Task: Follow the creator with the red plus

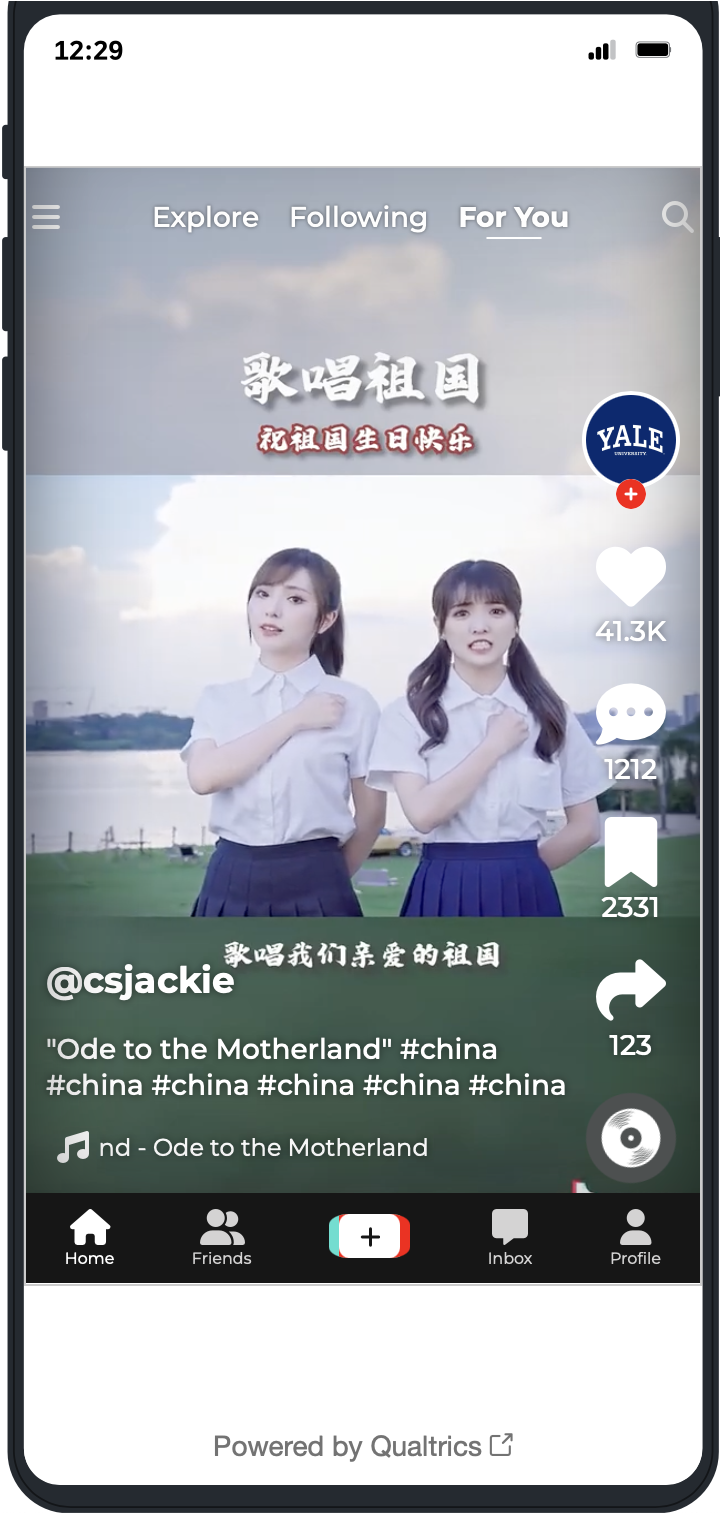Action: tap(630, 494)
